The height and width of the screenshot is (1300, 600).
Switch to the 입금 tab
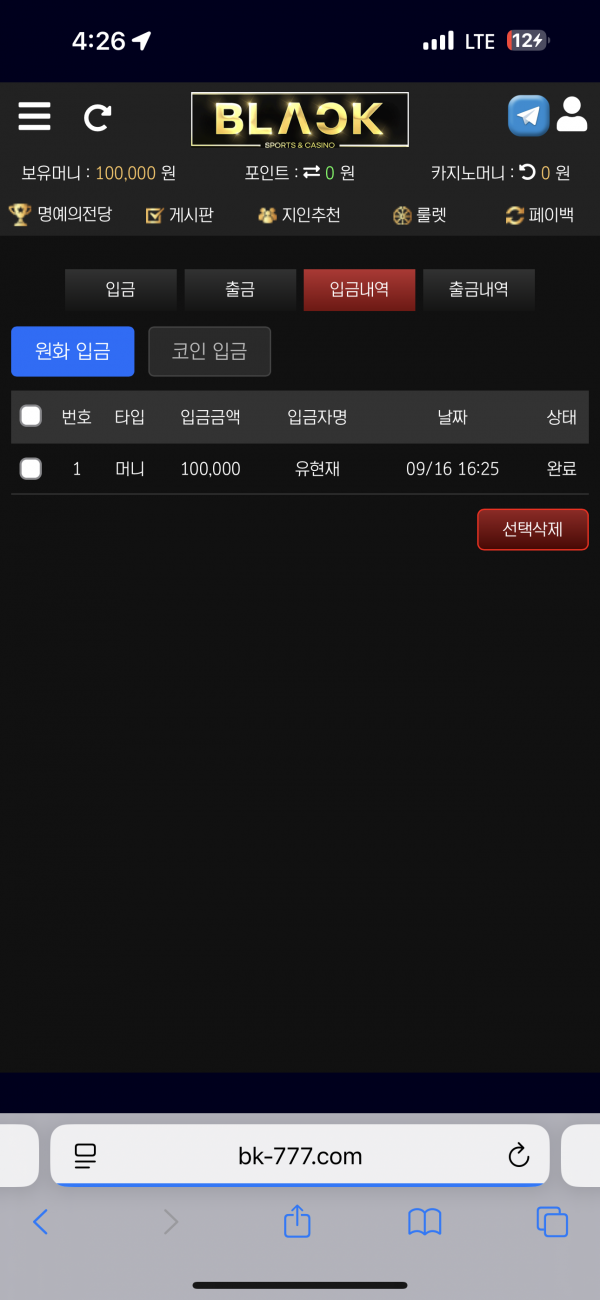click(121, 290)
